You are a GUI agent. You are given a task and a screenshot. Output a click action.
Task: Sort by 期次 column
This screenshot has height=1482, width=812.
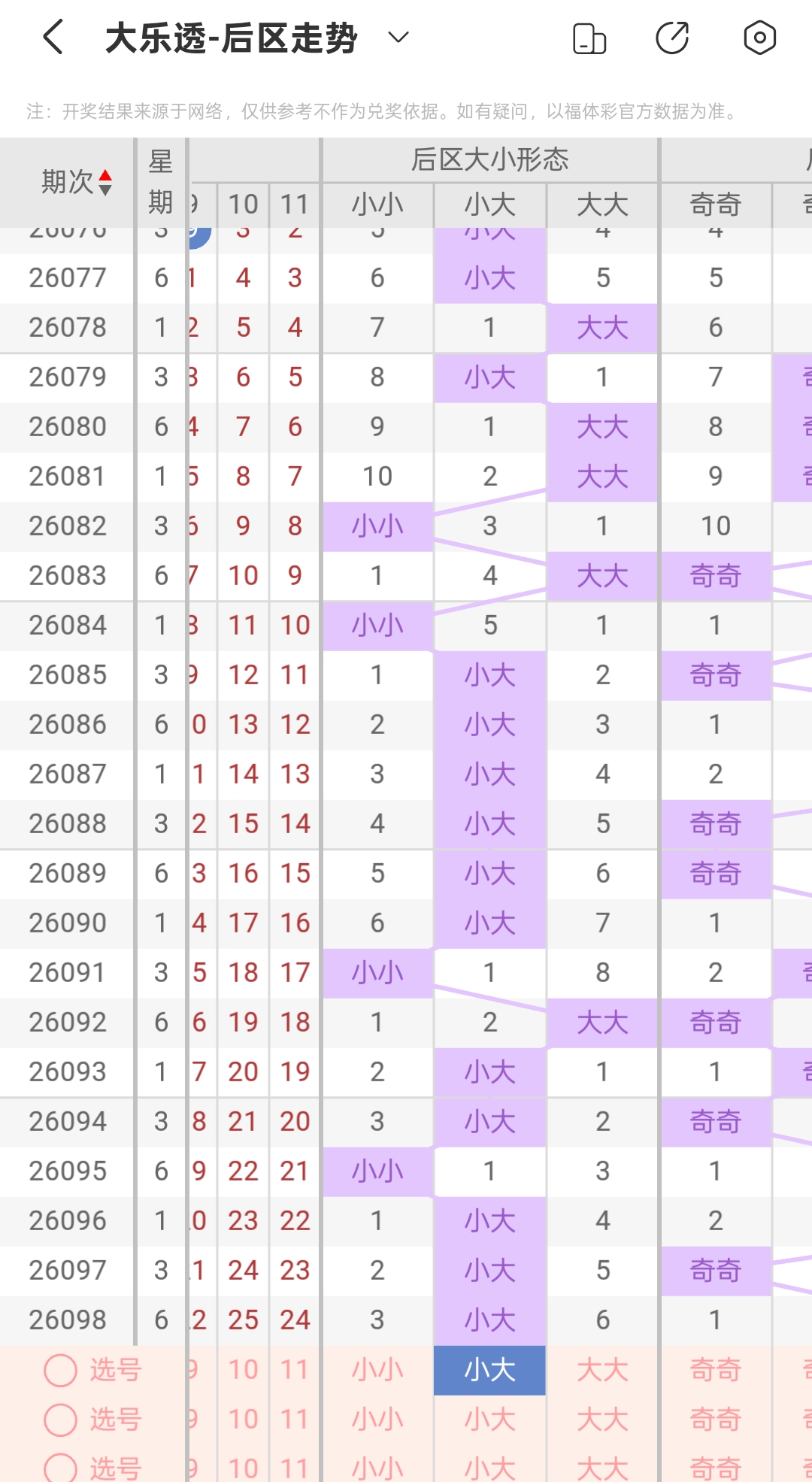tap(77, 182)
